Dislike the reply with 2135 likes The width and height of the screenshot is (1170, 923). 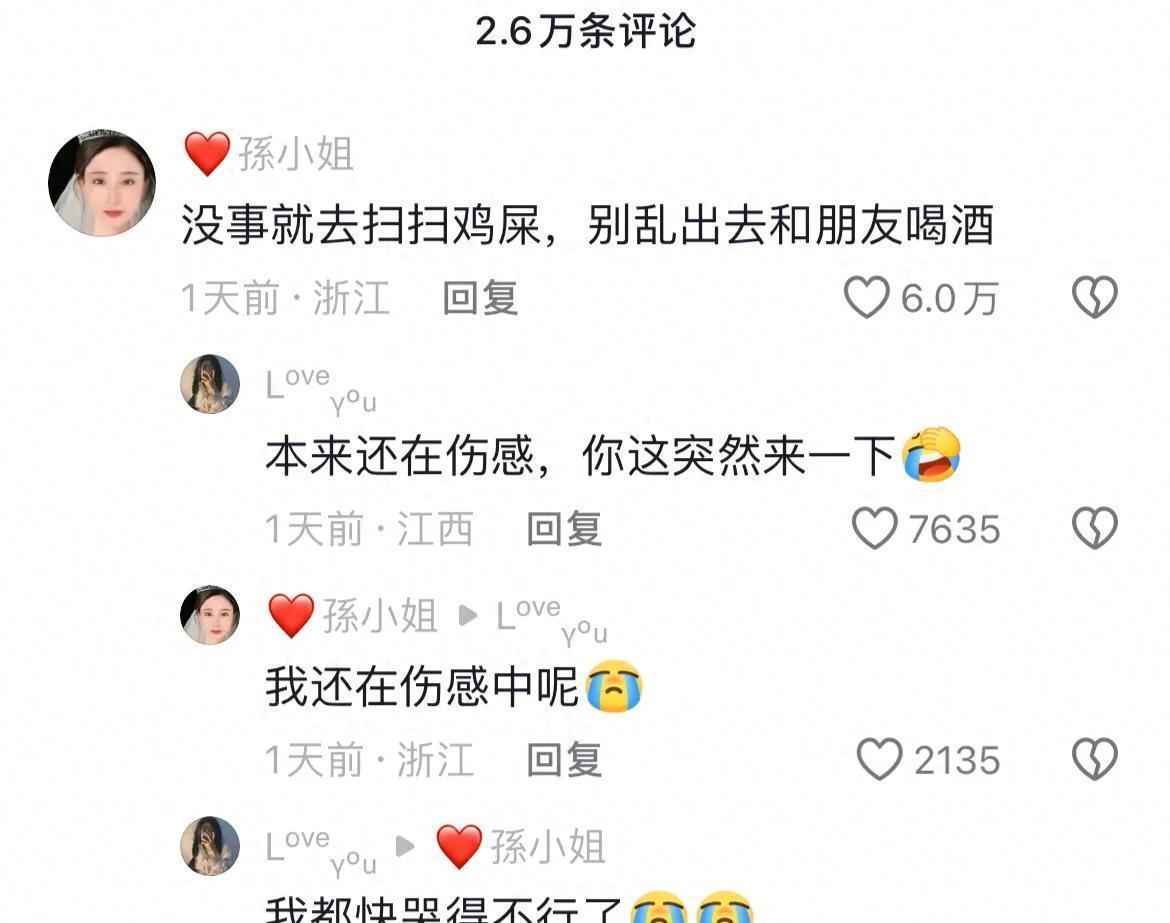point(1094,760)
